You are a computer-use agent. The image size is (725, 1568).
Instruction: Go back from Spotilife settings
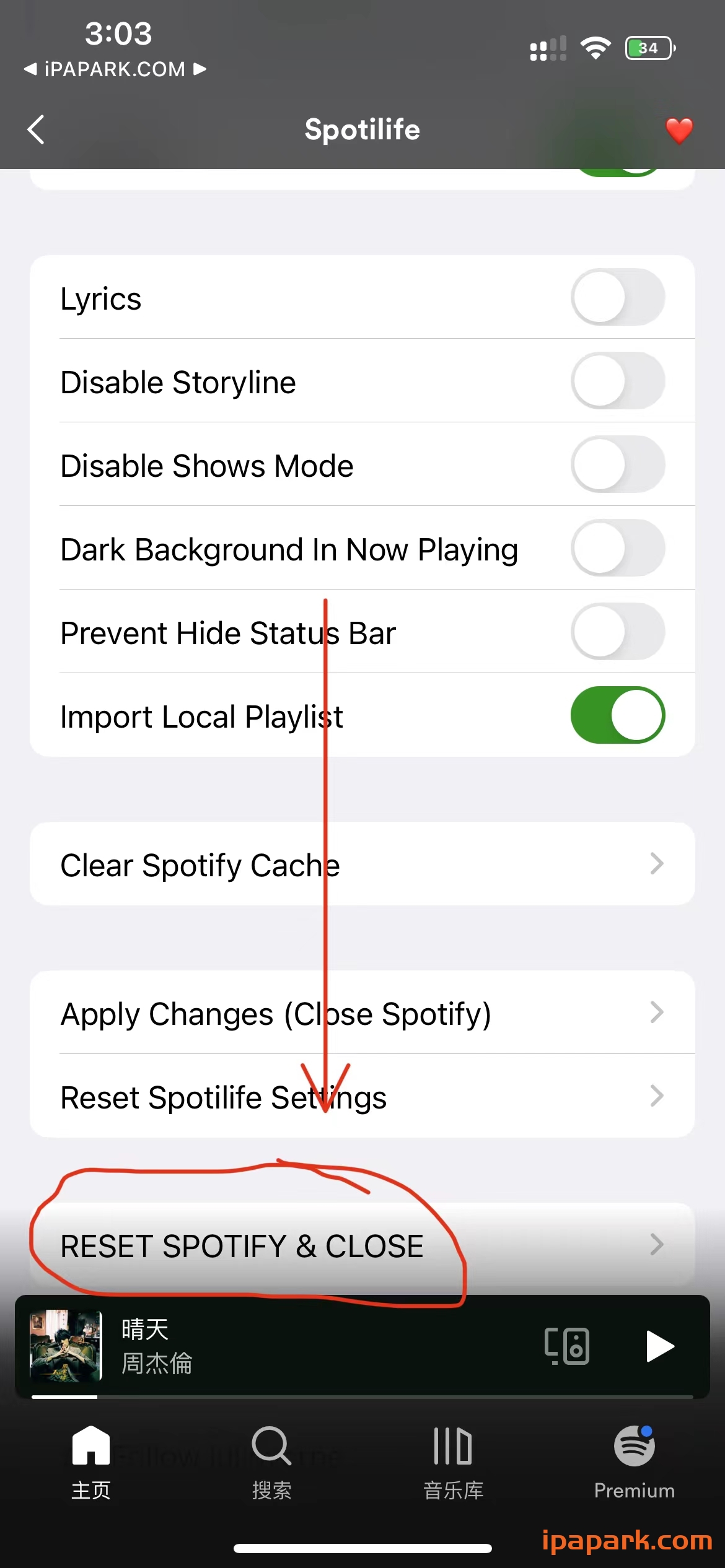pos(37,129)
